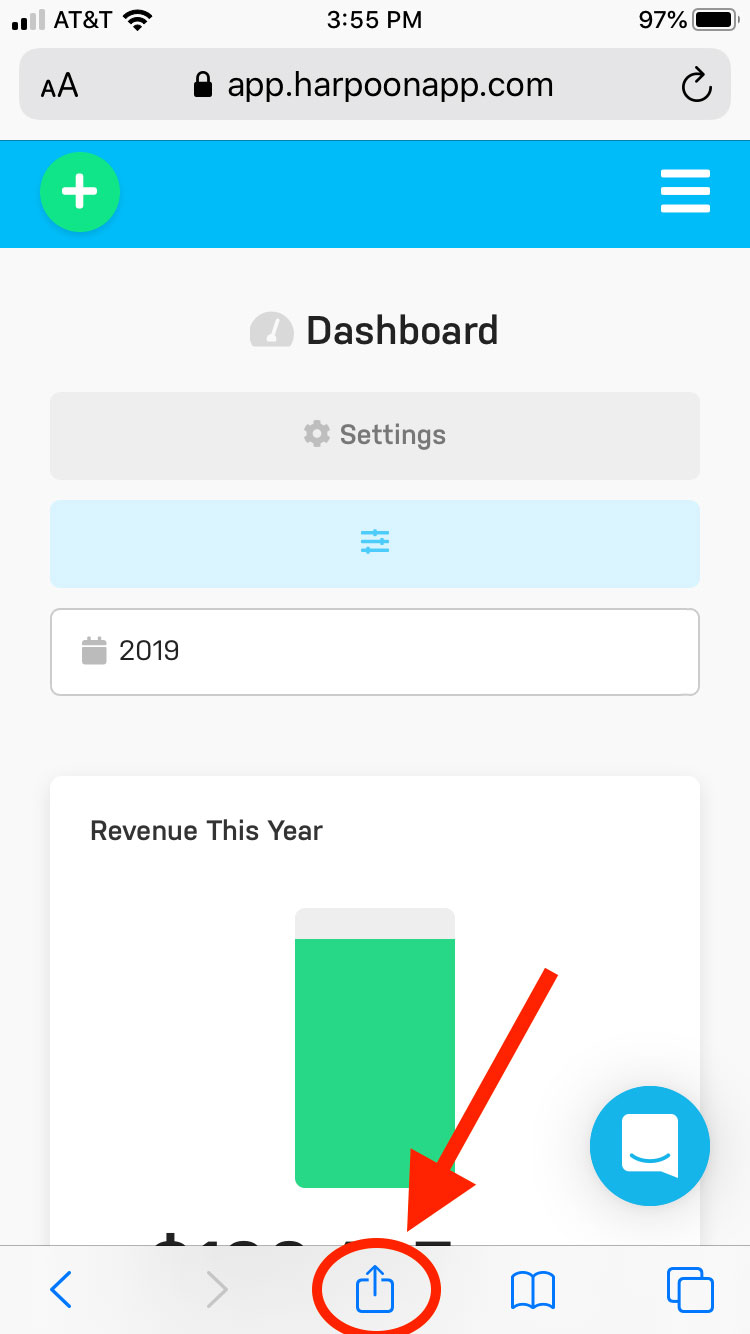This screenshot has height=1334, width=750.
Task: Select the 2019 date picker
Action: click(375, 651)
